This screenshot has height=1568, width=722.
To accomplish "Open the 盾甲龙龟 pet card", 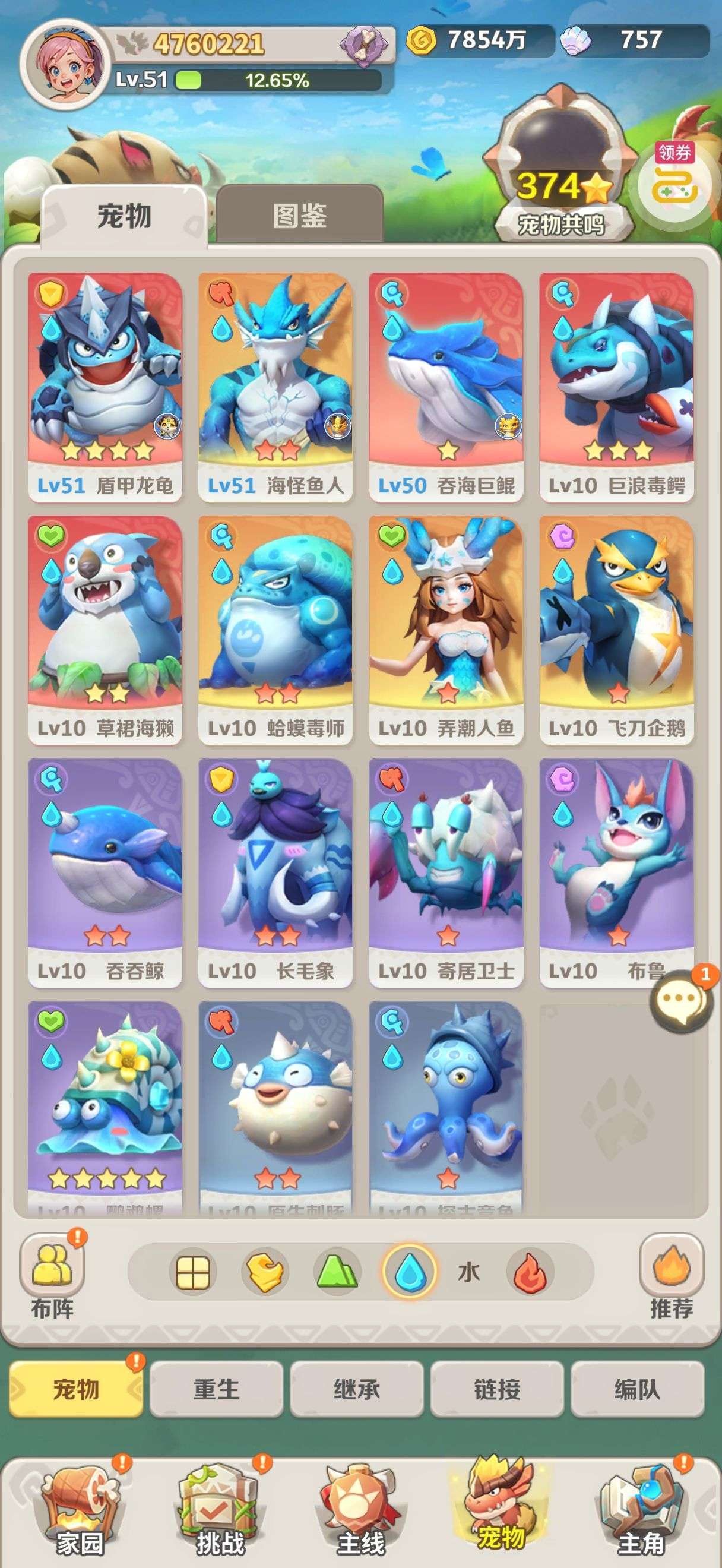I will (104, 387).
